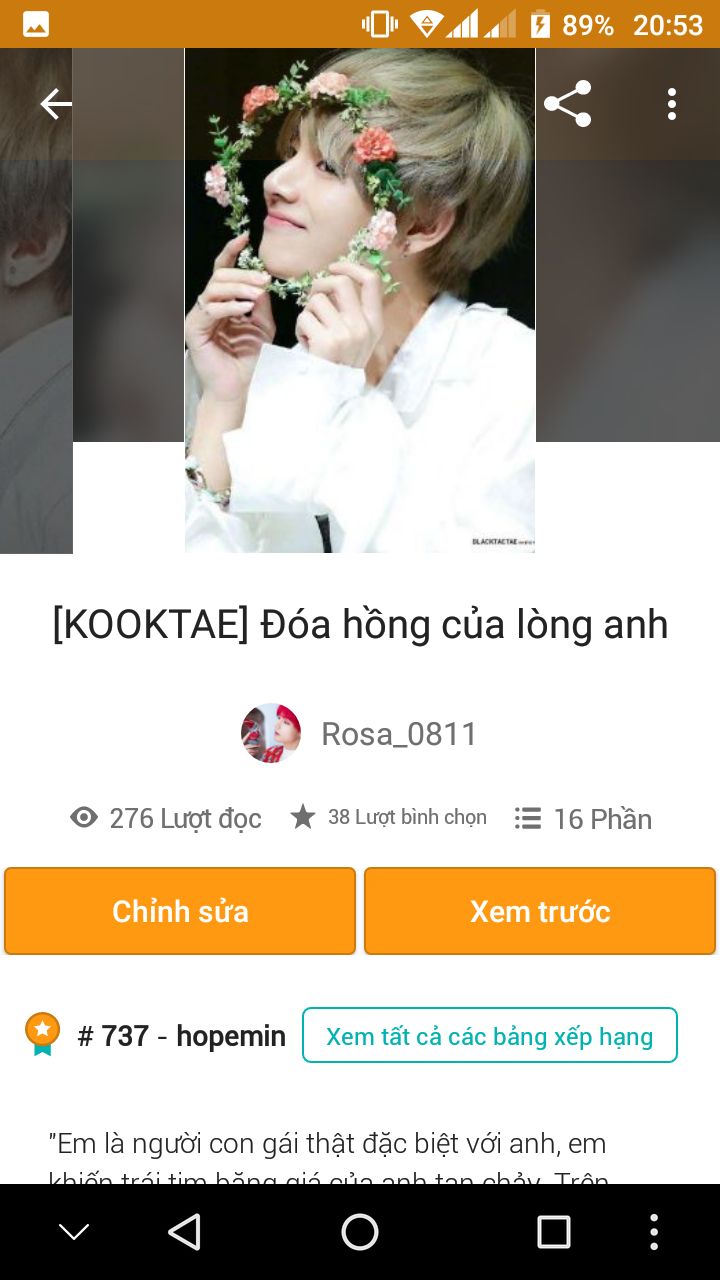Open author Rosa_0811's profile
The image size is (720, 1280).
(x=398, y=734)
